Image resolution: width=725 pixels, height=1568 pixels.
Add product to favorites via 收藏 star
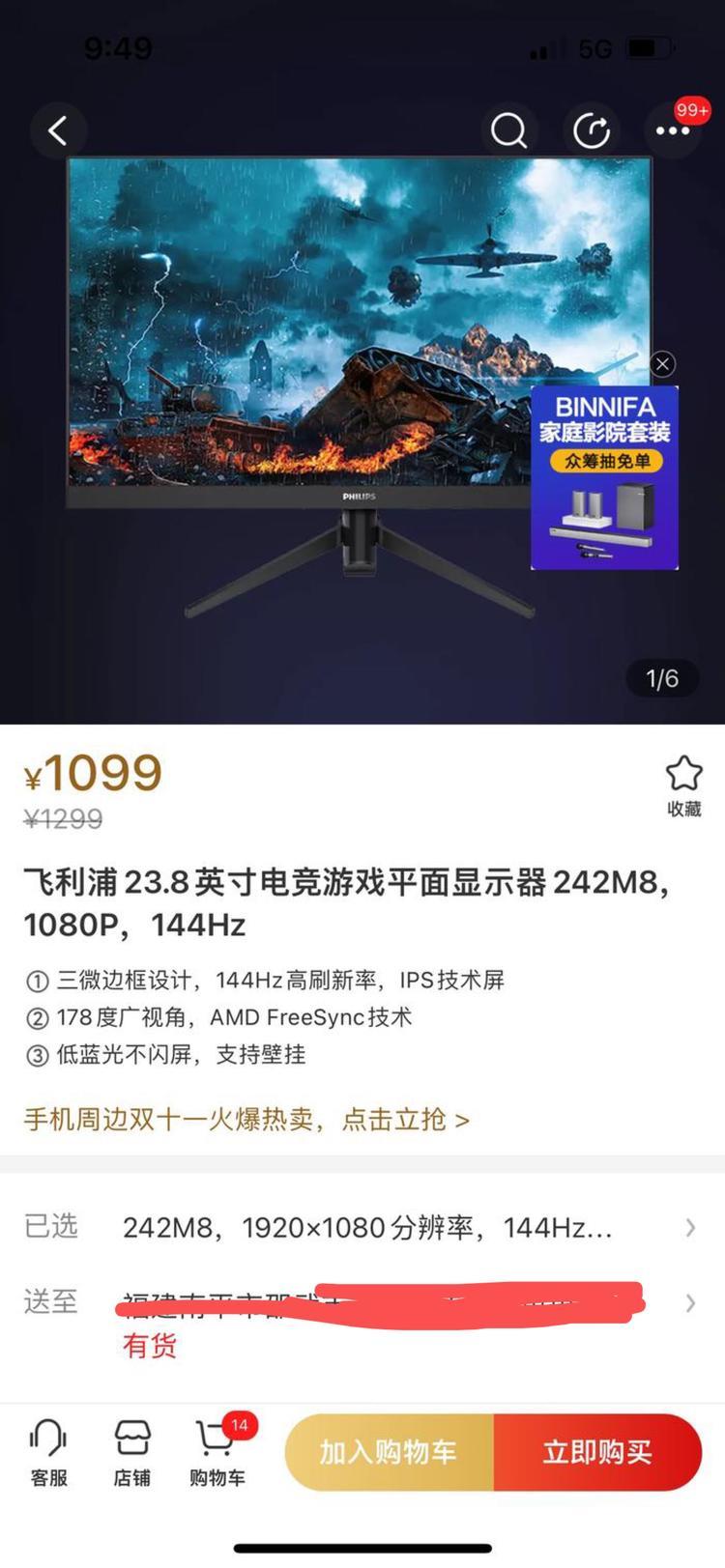tap(683, 785)
